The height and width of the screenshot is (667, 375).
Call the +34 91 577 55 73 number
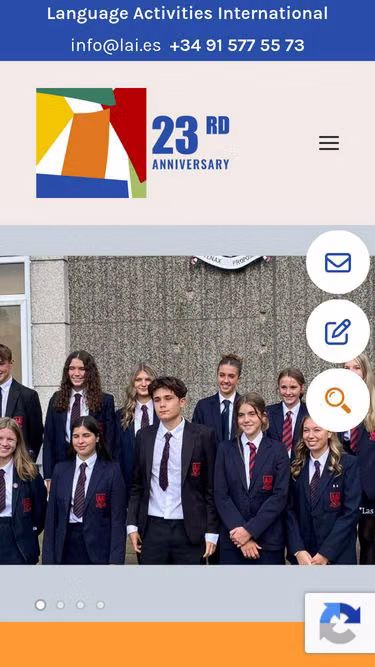tap(237, 45)
